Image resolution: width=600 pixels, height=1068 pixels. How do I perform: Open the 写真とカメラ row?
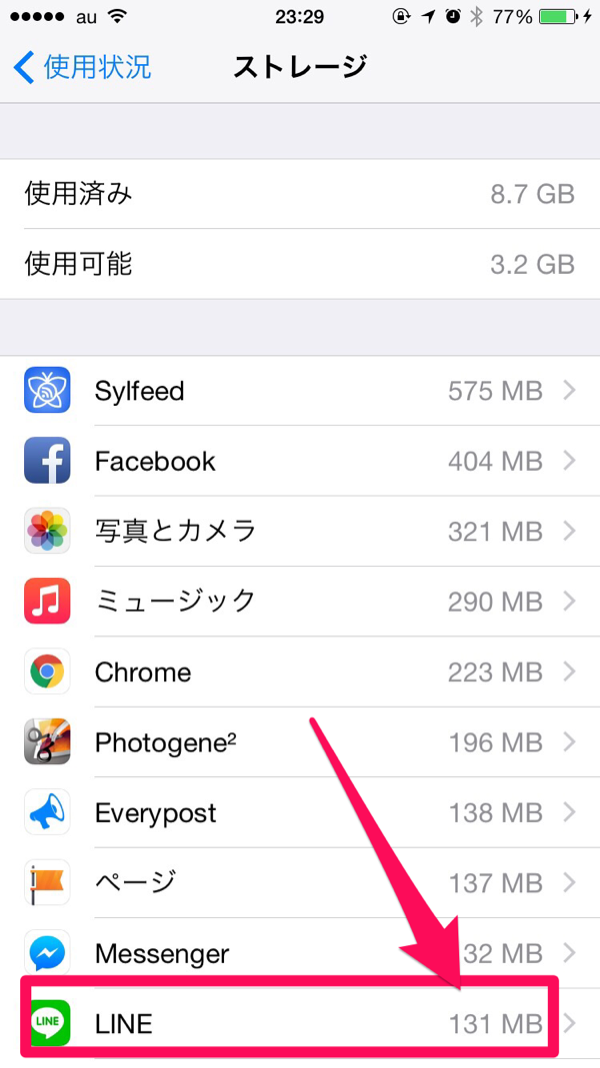300,531
